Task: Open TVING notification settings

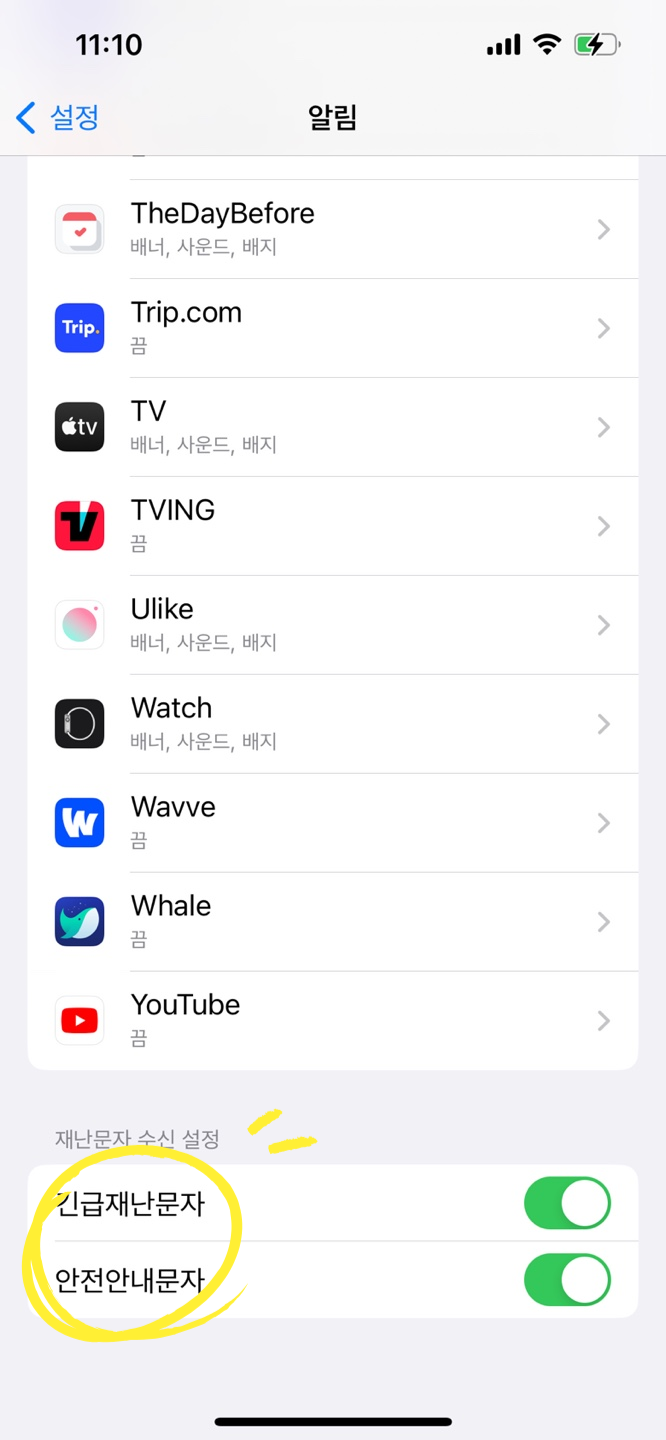Action: [333, 526]
